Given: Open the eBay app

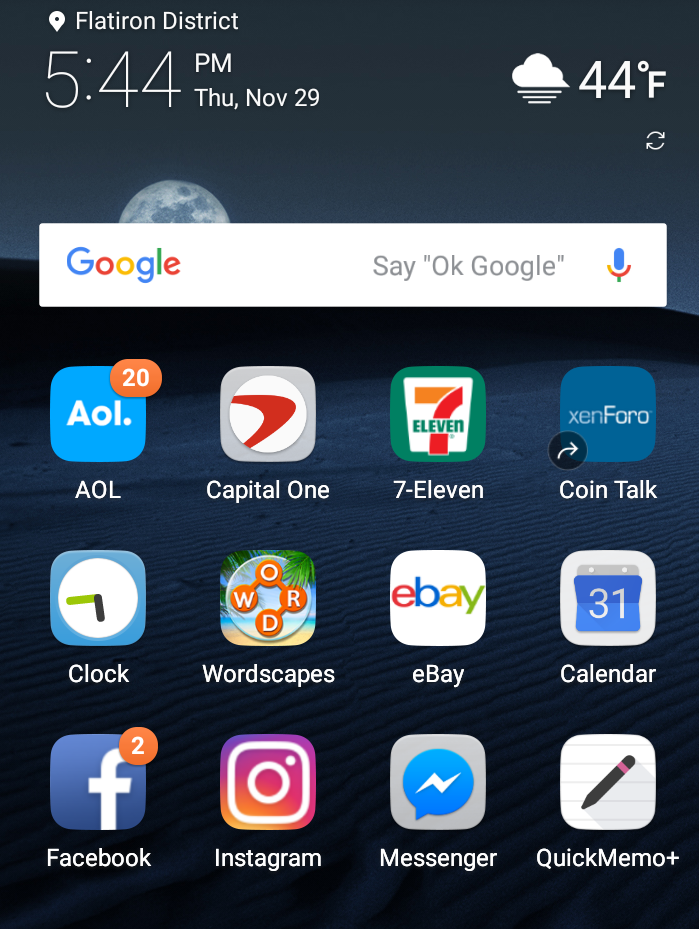Looking at the screenshot, I should click(x=438, y=598).
